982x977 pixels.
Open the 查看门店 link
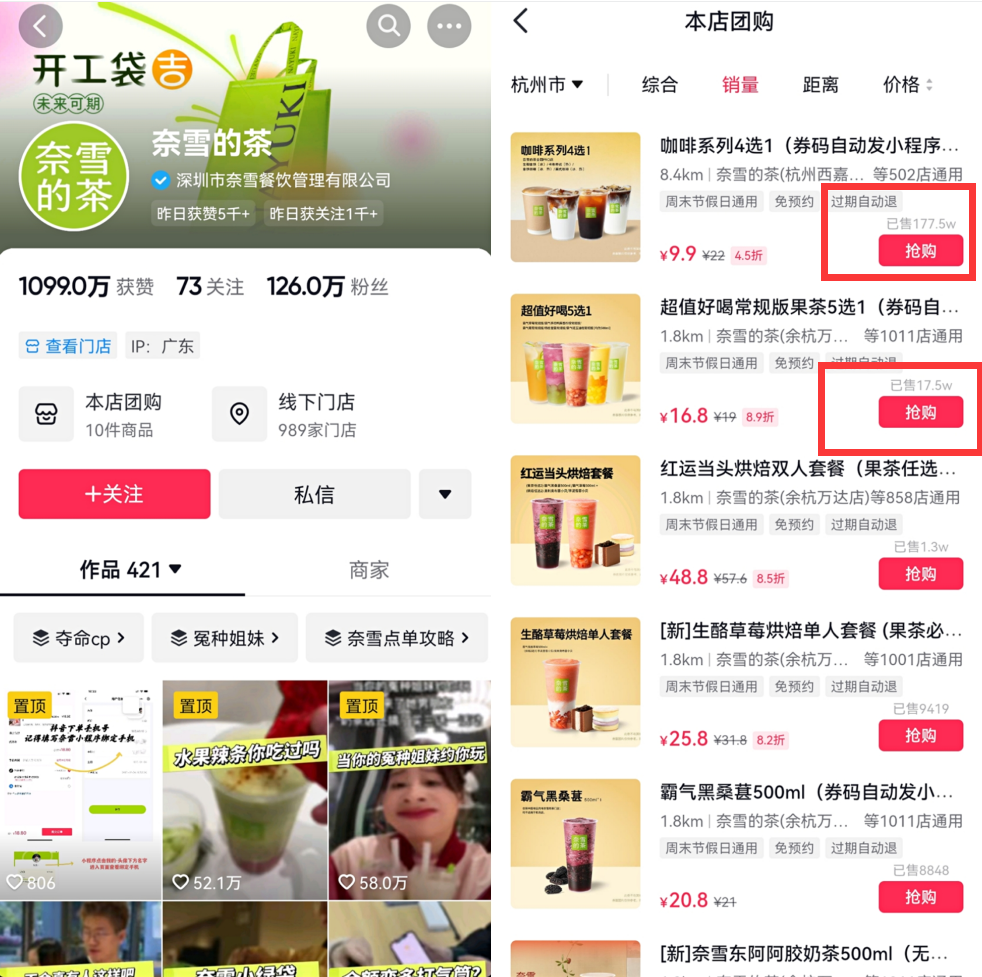(x=67, y=346)
